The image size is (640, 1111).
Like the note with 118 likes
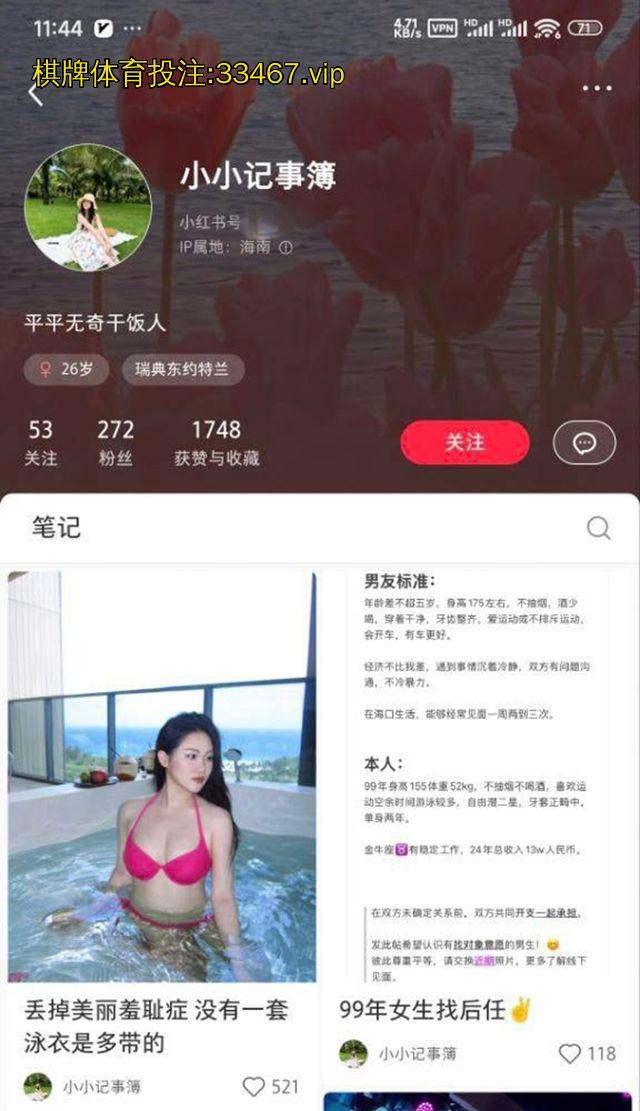point(570,1053)
